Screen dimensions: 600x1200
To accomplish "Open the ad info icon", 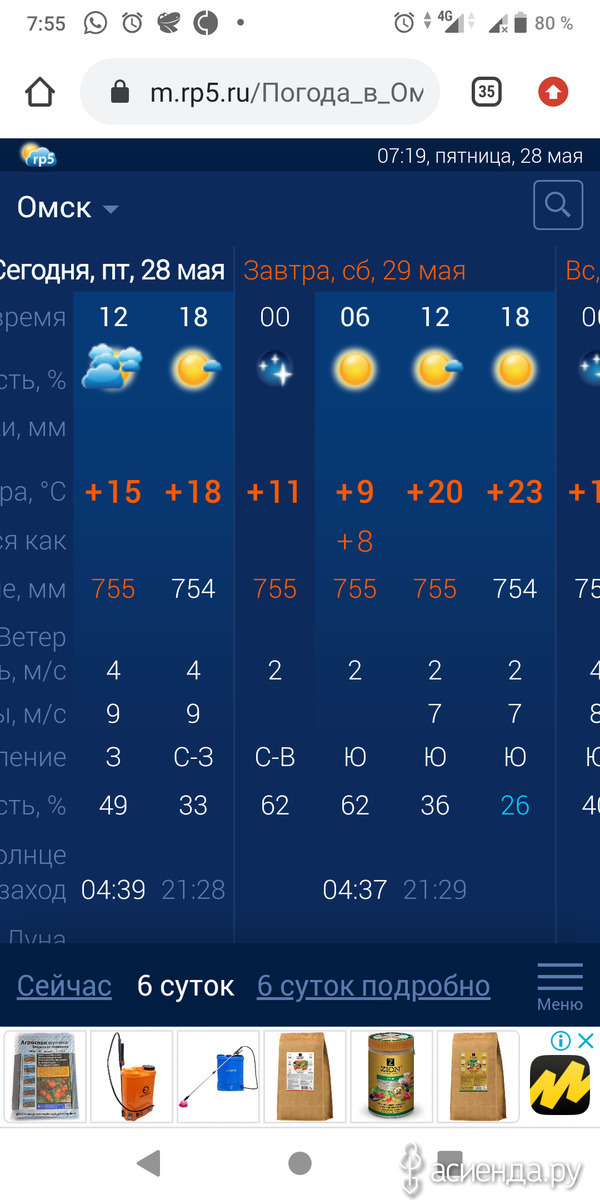I will pos(562,1041).
